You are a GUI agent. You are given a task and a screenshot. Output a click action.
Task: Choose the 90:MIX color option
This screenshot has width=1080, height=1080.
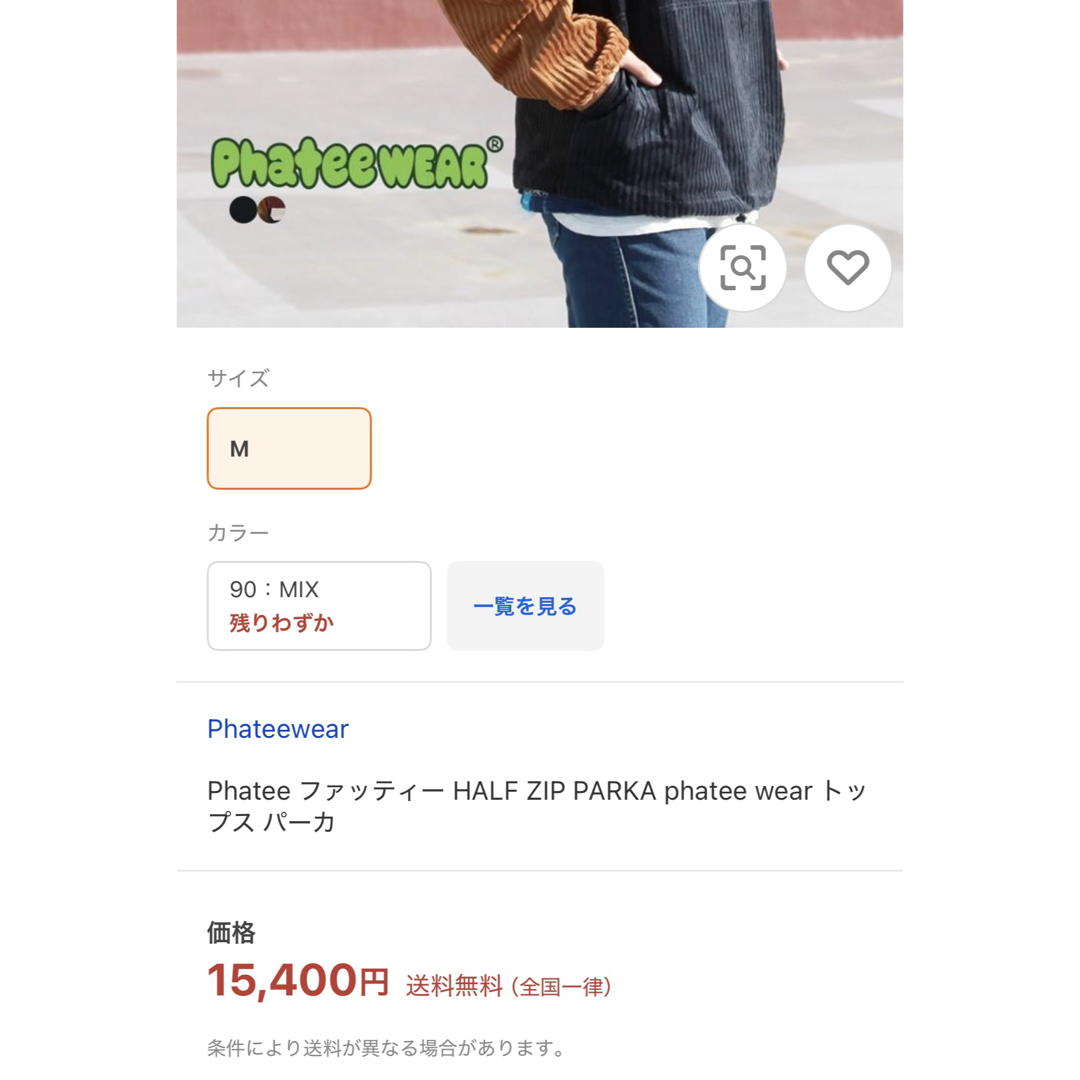click(319, 606)
